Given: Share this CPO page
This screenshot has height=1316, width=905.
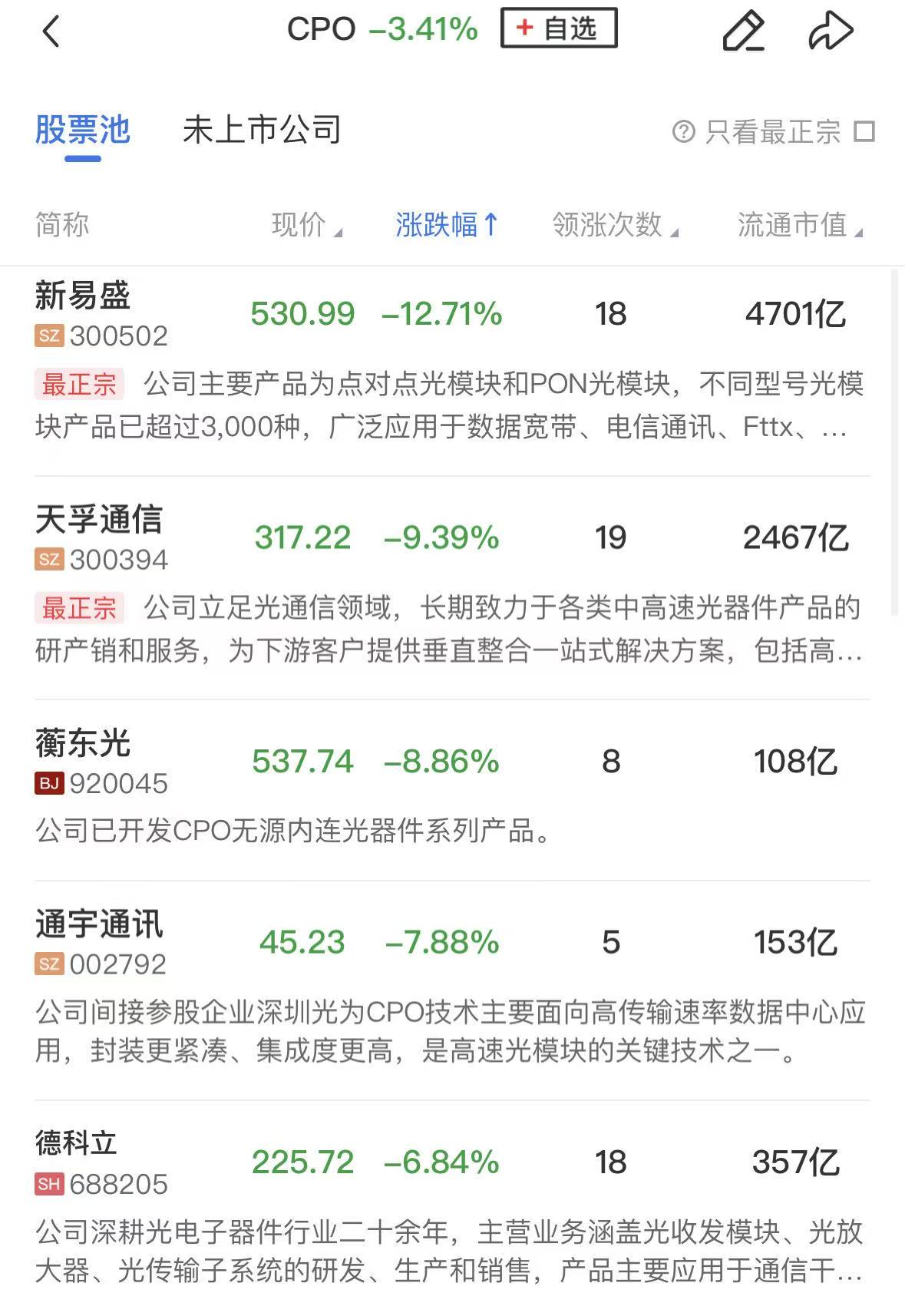Looking at the screenshot, I should click(831, 31).
